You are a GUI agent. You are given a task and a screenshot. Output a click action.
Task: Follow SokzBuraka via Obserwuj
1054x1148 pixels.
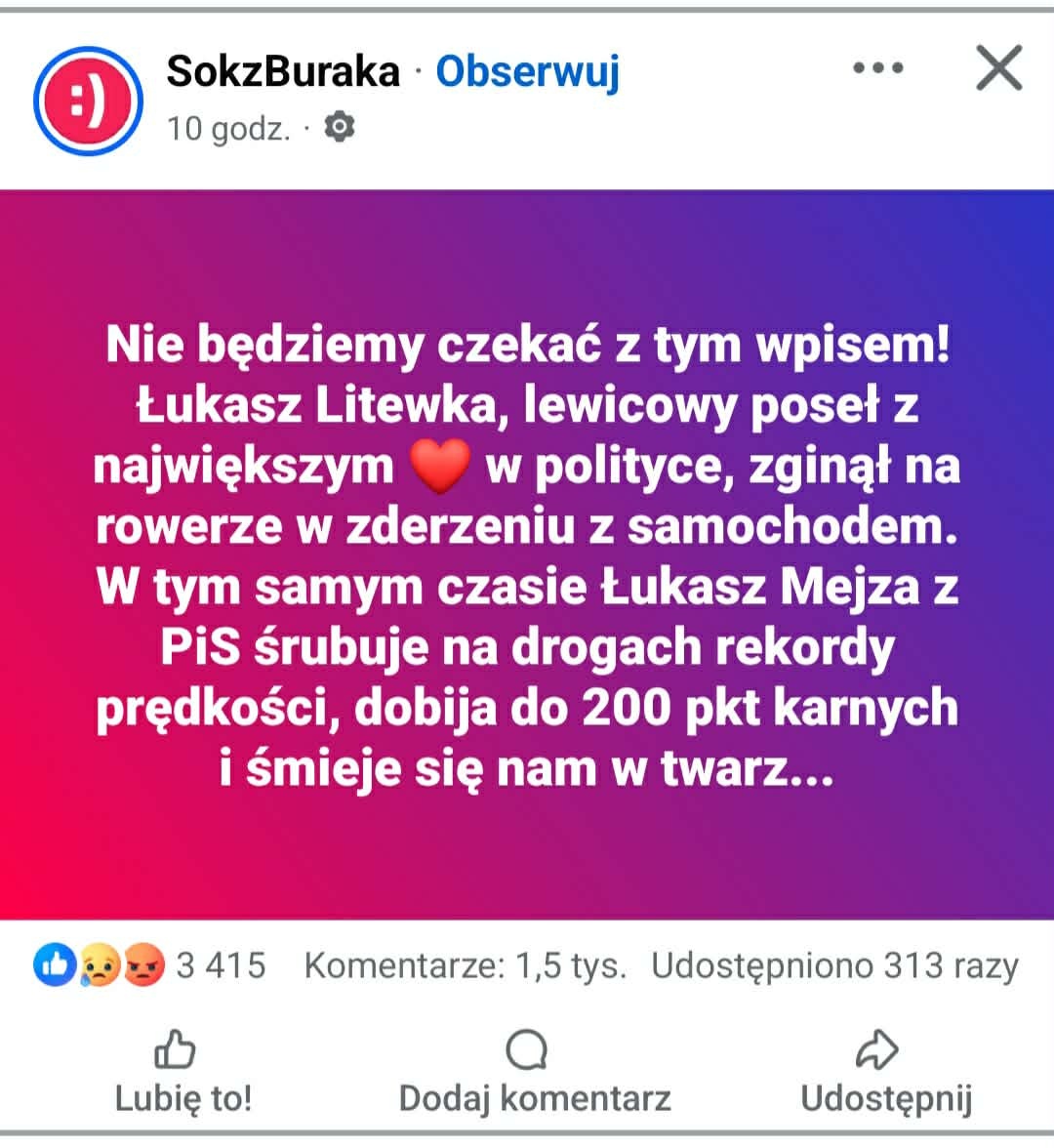tap(527, 71)
